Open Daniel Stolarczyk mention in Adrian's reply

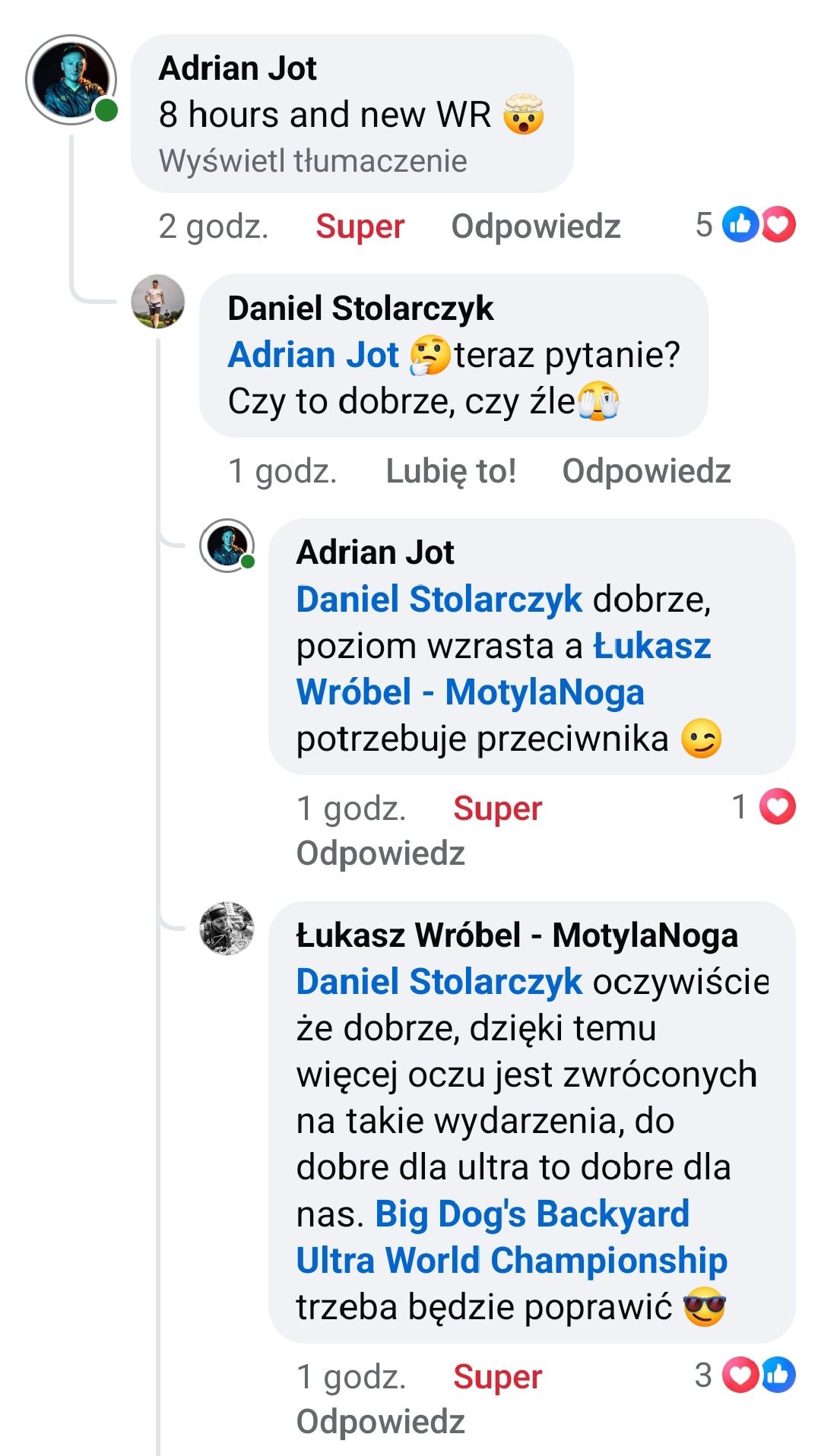pos(439,600)
